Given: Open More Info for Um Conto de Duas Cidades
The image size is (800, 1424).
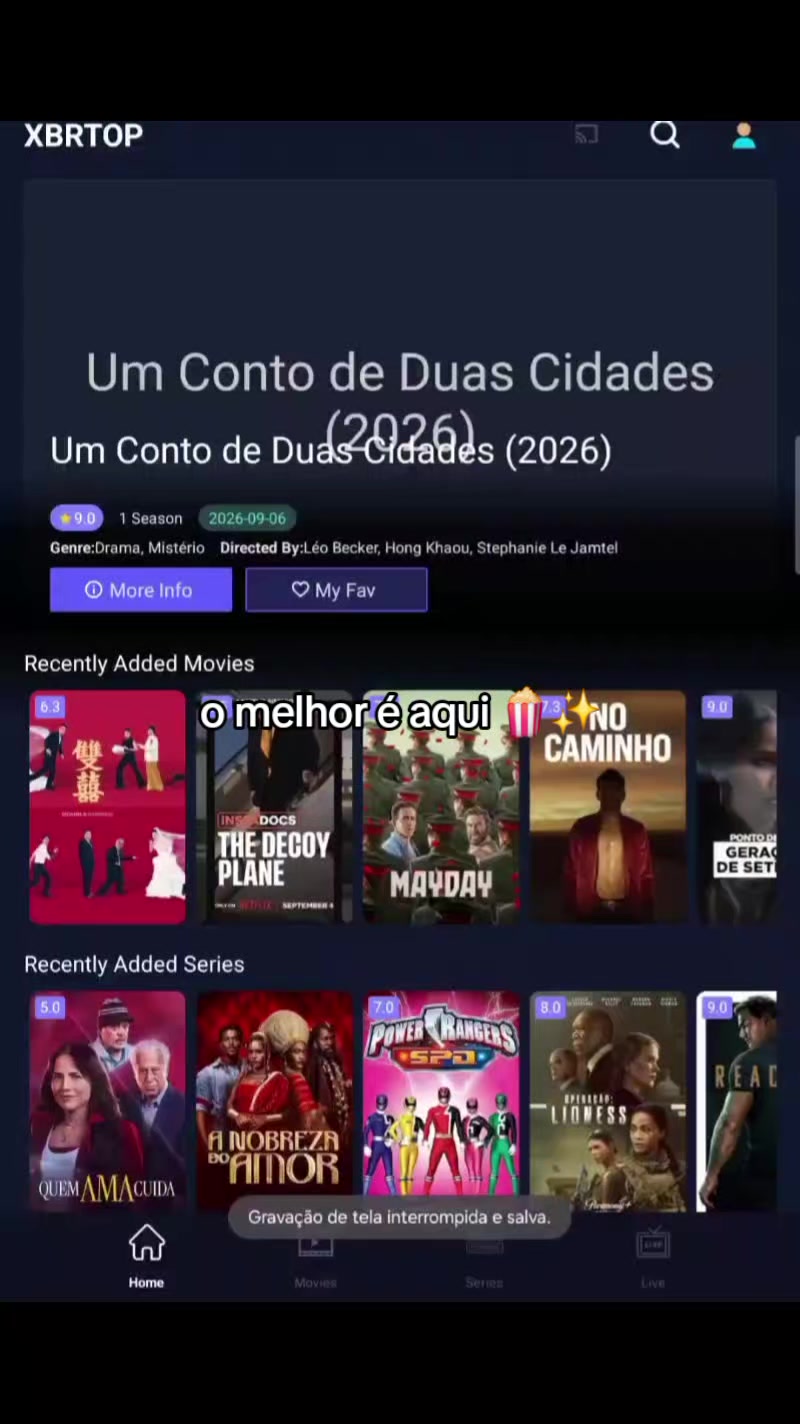Looking at the screenshot, I should pos(141,590).
